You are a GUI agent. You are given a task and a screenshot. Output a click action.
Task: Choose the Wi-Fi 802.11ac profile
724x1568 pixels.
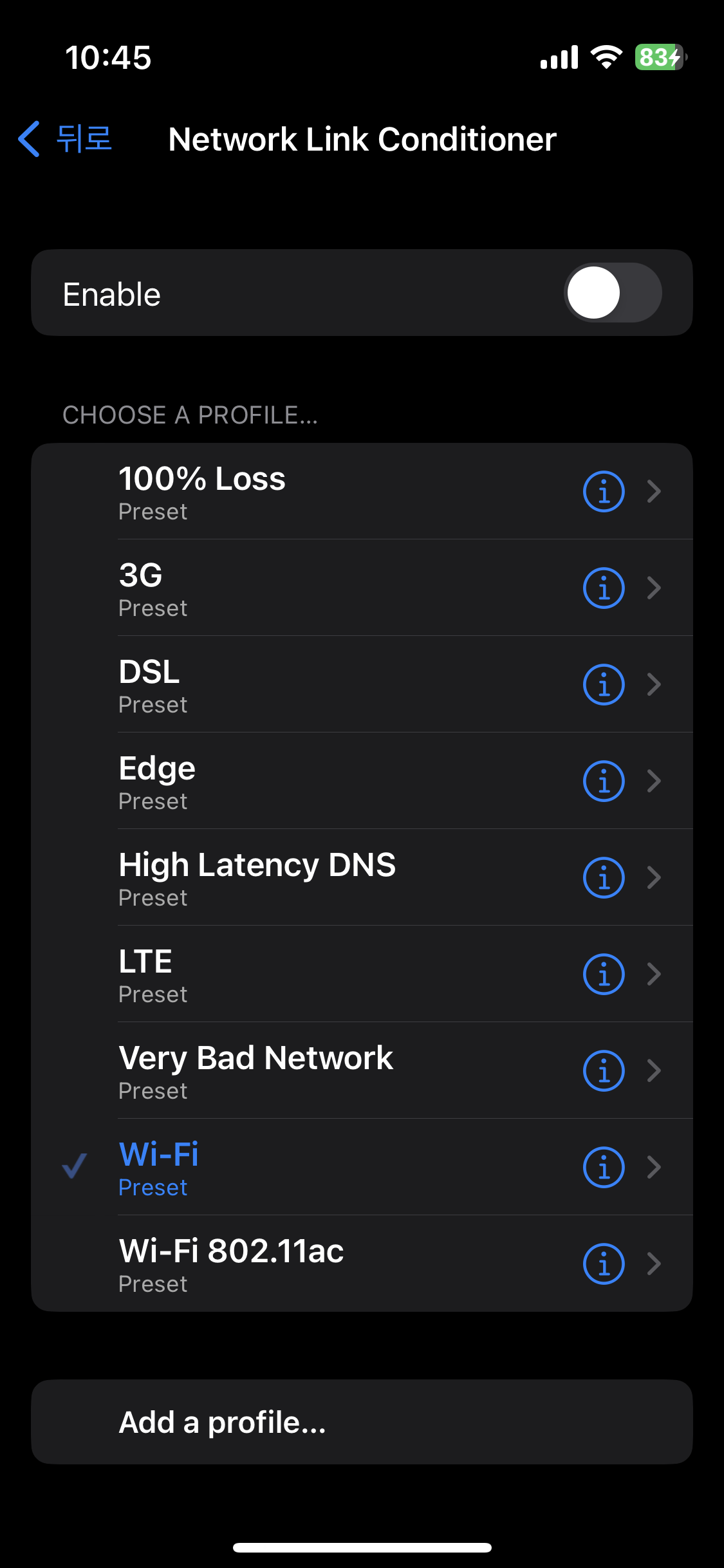(362, 1264)
